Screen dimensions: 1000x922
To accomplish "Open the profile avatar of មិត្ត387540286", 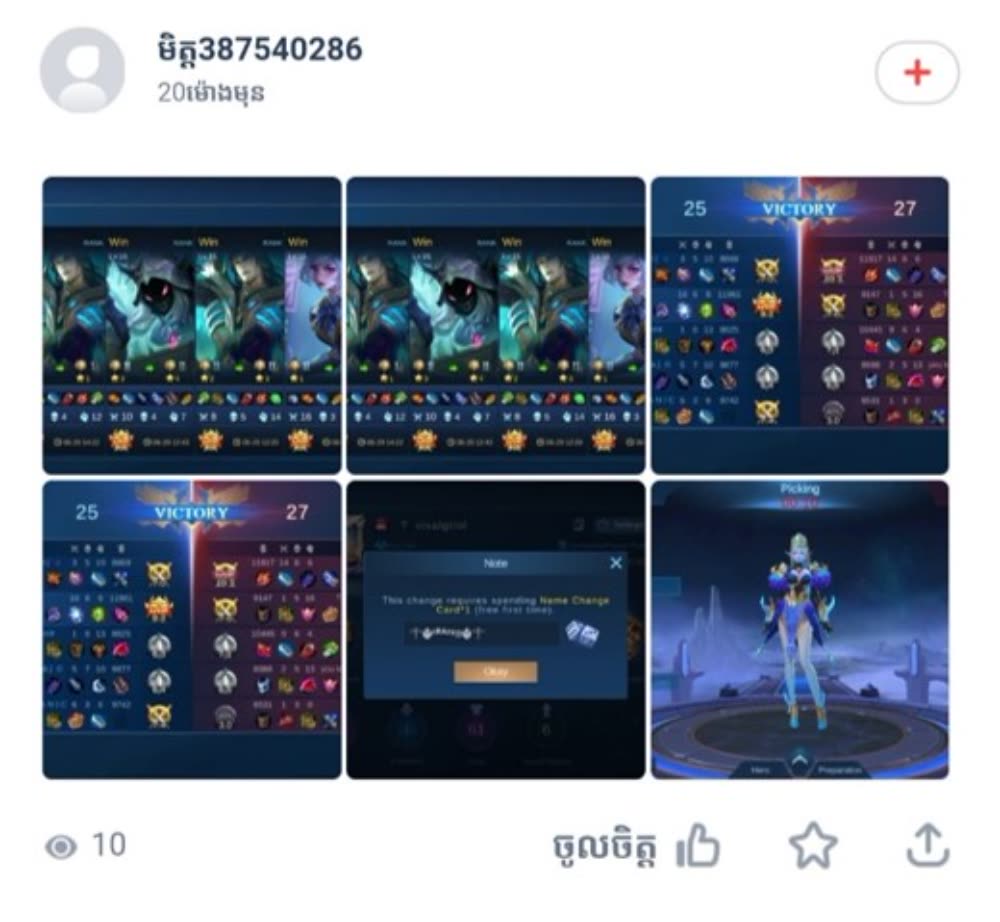I will pyautogui.click(x=82, y=70).
